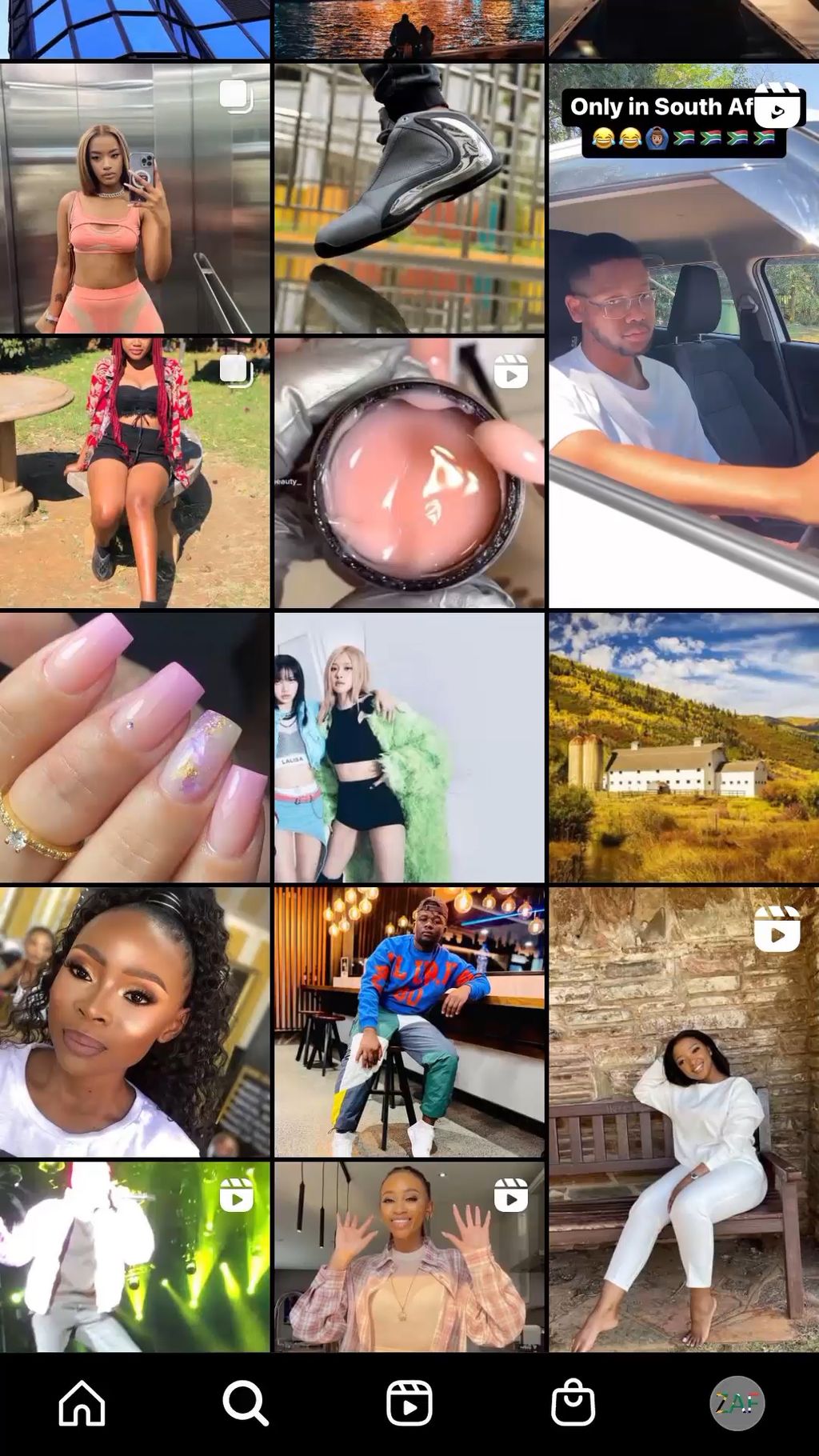Play the reel of woman on bench

click(x=684, y=1119)
